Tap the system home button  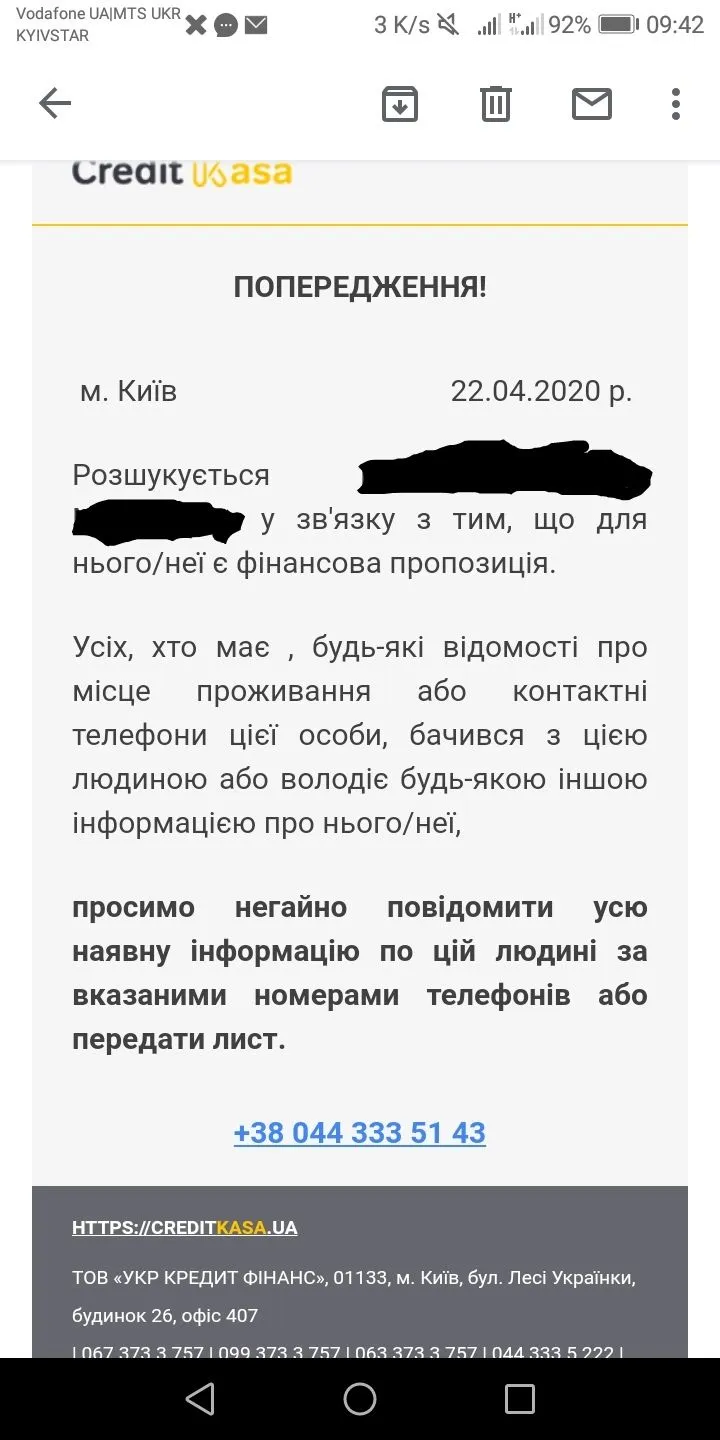click(x=360, y=1398)
